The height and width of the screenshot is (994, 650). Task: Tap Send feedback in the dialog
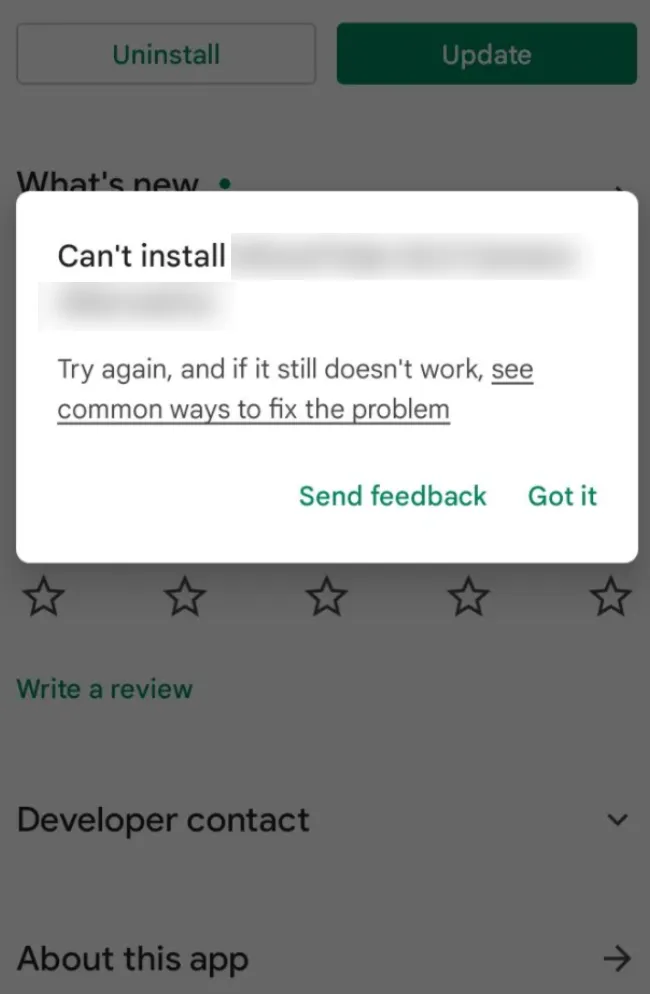(392, 496)
